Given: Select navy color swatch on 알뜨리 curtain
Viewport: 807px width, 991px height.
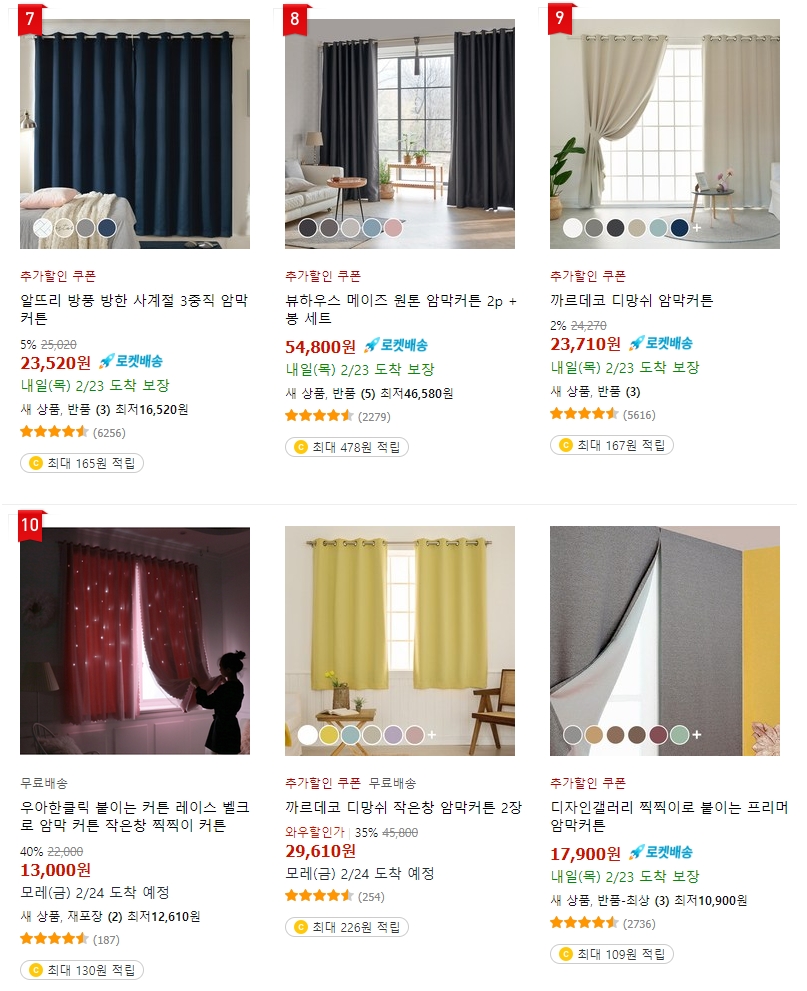Looking at the screenshot, I should pos(107,228).
